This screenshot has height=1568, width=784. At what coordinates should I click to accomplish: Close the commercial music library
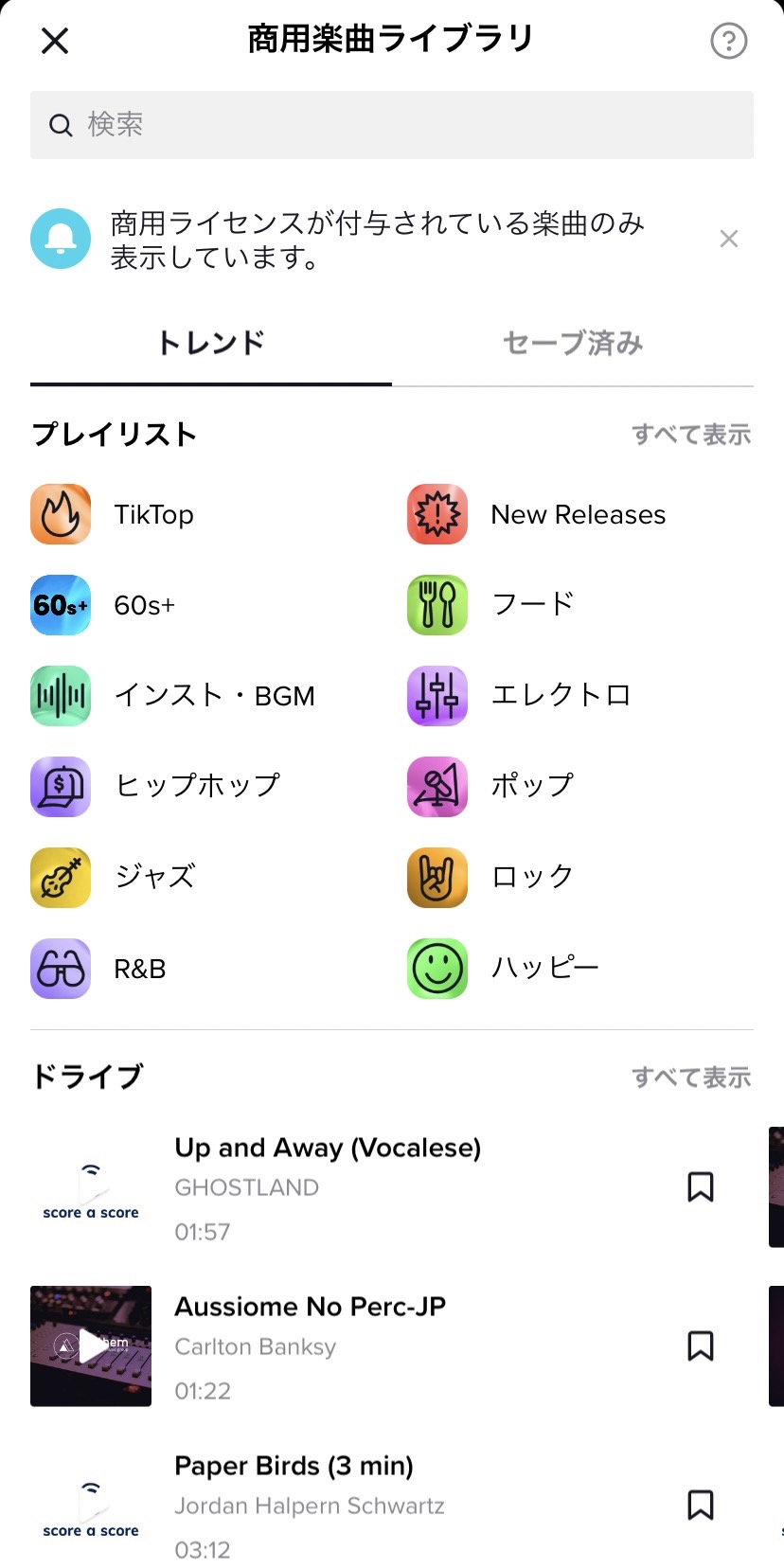[55, 41]
